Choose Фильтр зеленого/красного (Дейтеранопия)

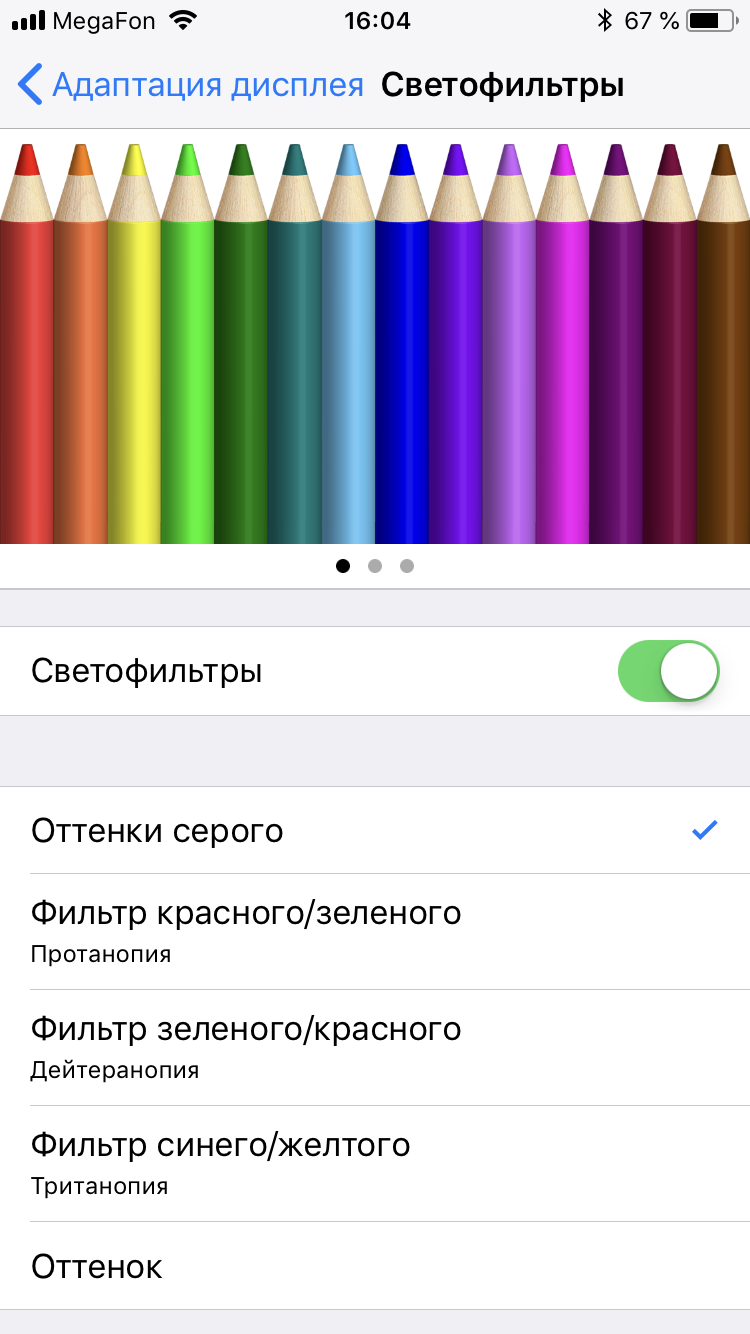click(375, 1047)
